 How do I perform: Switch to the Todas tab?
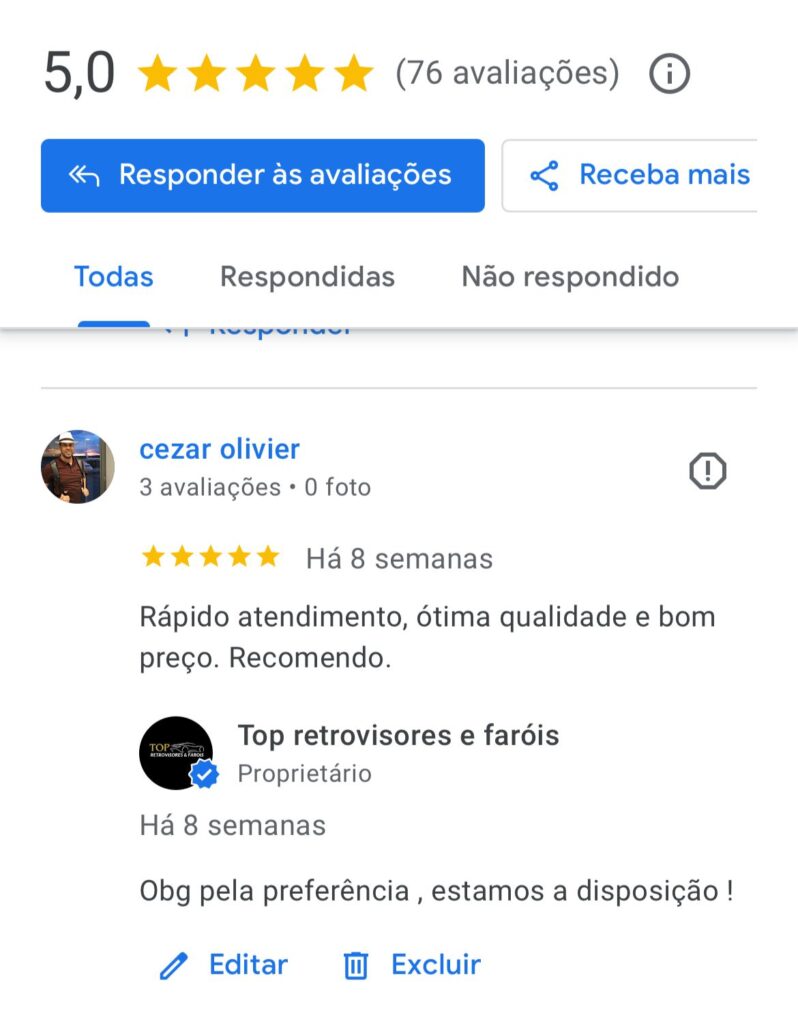click(x=113, y=276)
